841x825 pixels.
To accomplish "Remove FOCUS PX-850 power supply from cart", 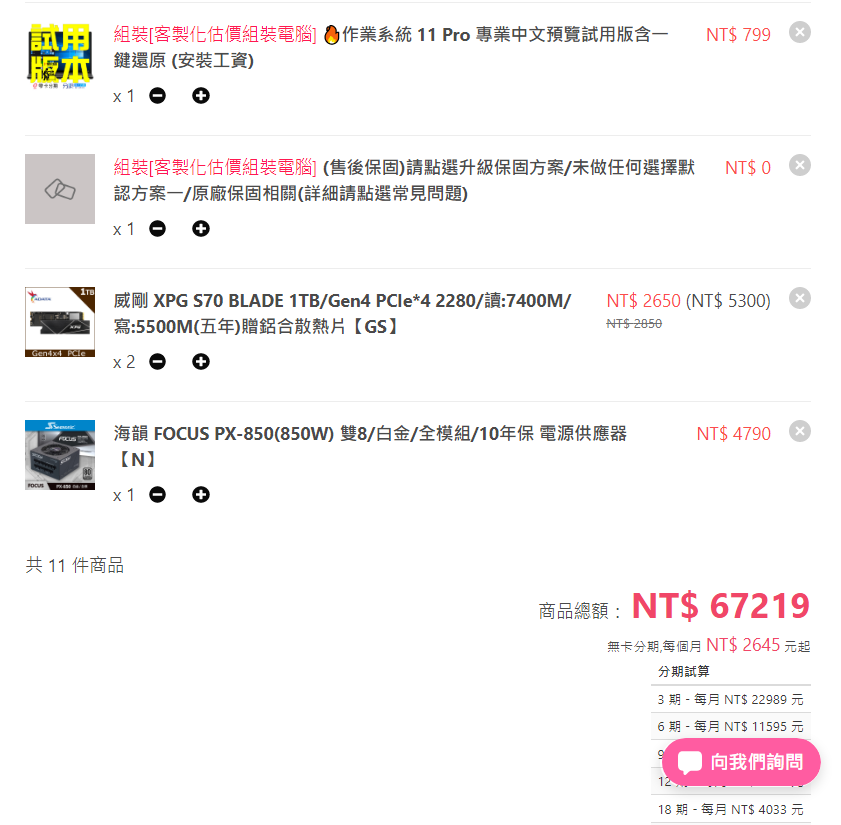I will 800,431.
